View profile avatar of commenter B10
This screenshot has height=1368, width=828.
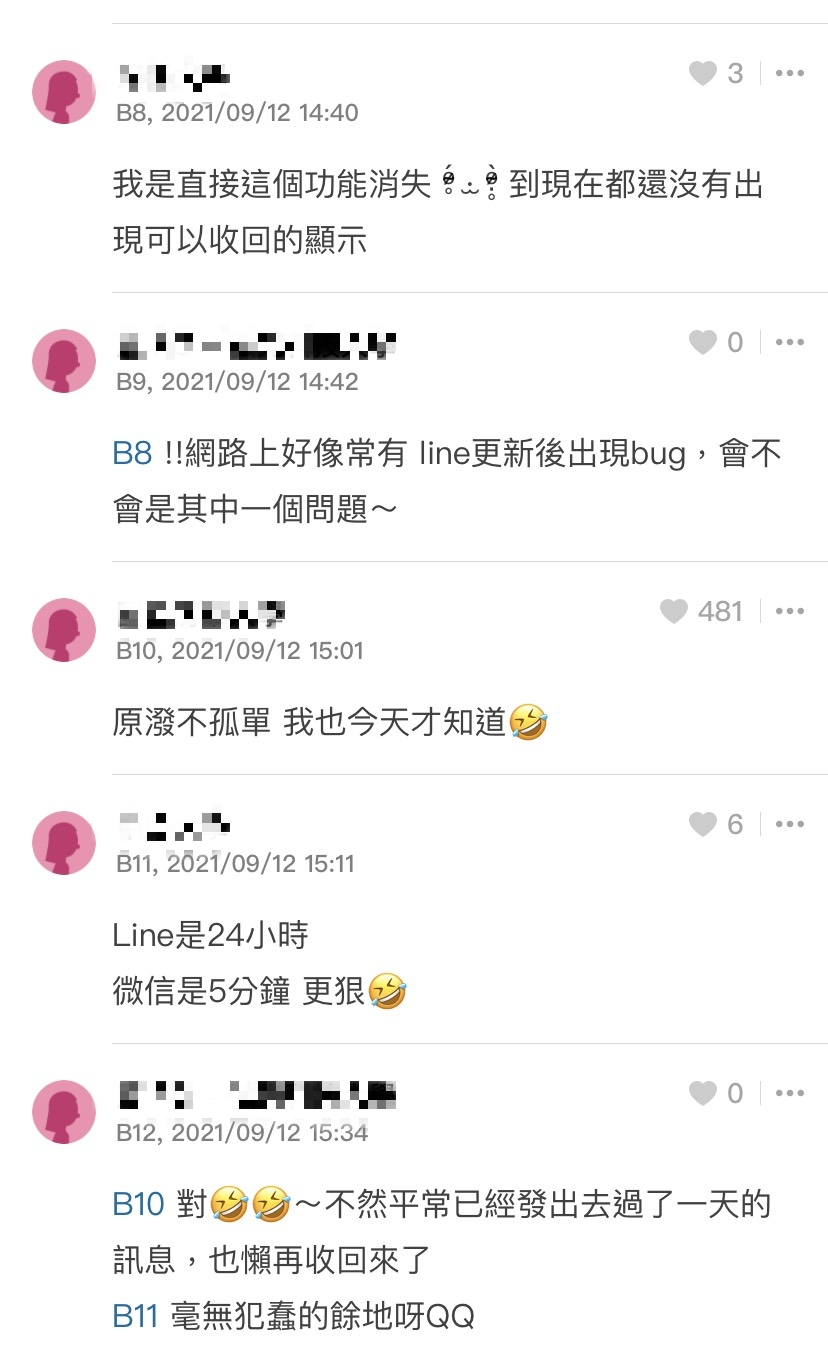coord(64,630)
